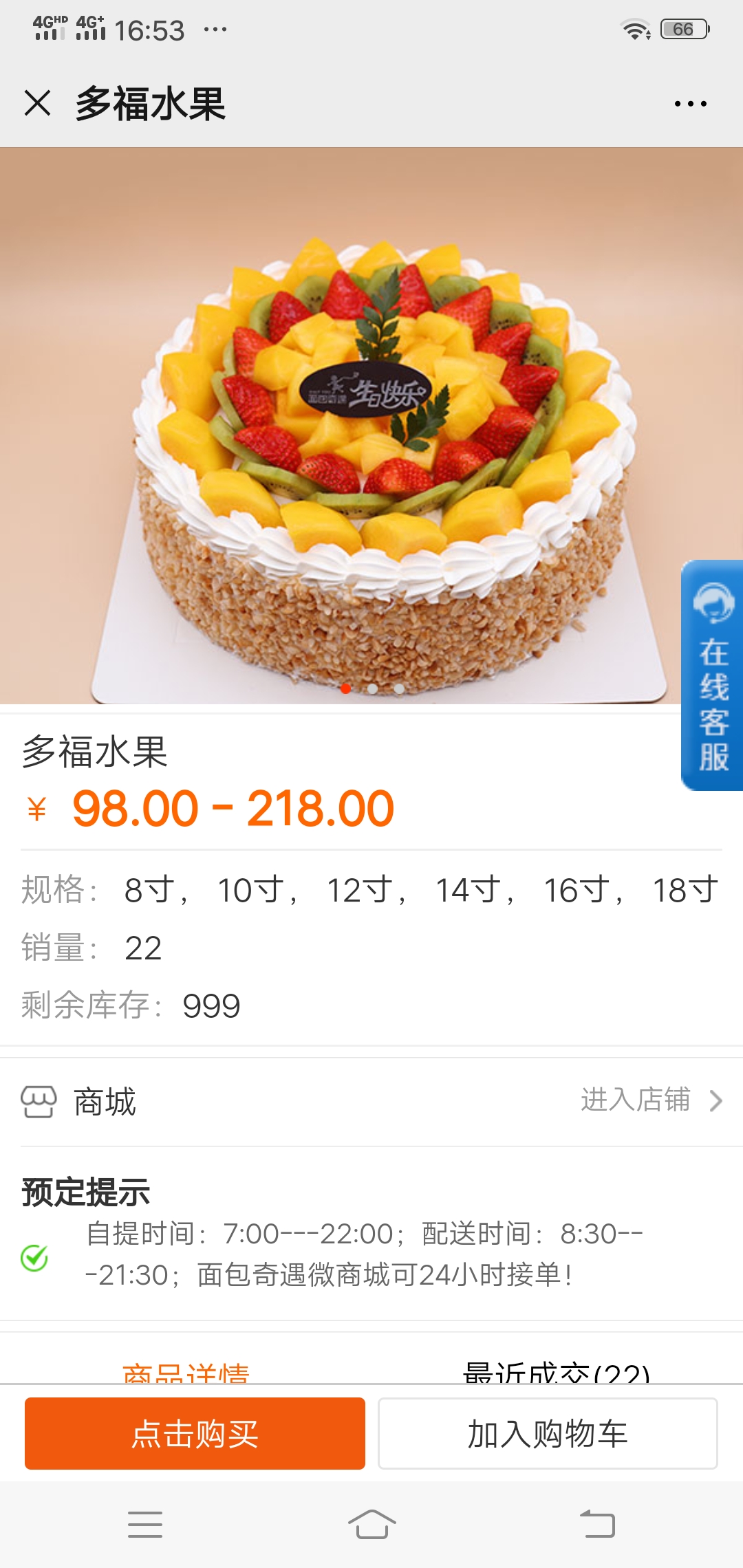
Task: Open 在线客服 online customer service
Action: (x=712, y=675)
